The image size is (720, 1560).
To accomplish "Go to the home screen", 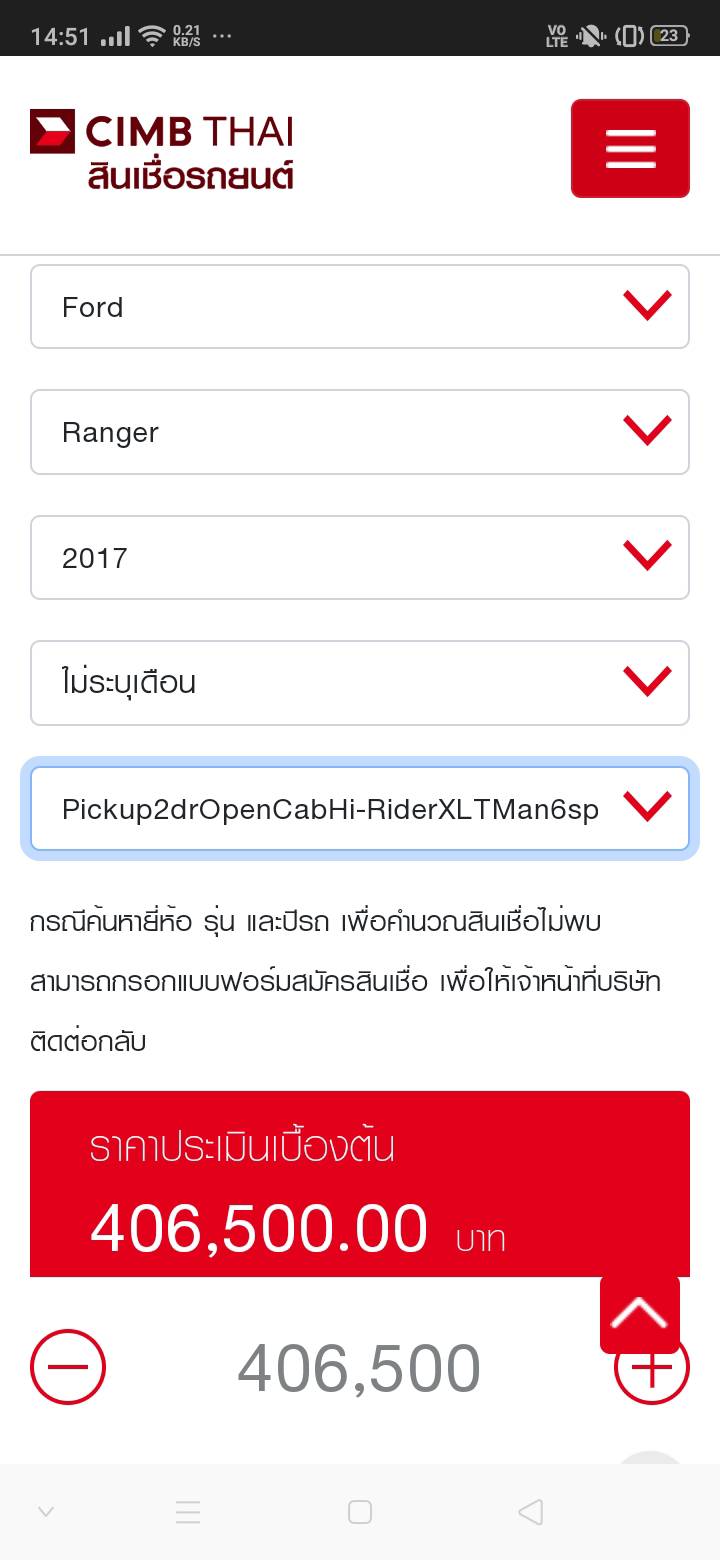I will click(360, 1512).
